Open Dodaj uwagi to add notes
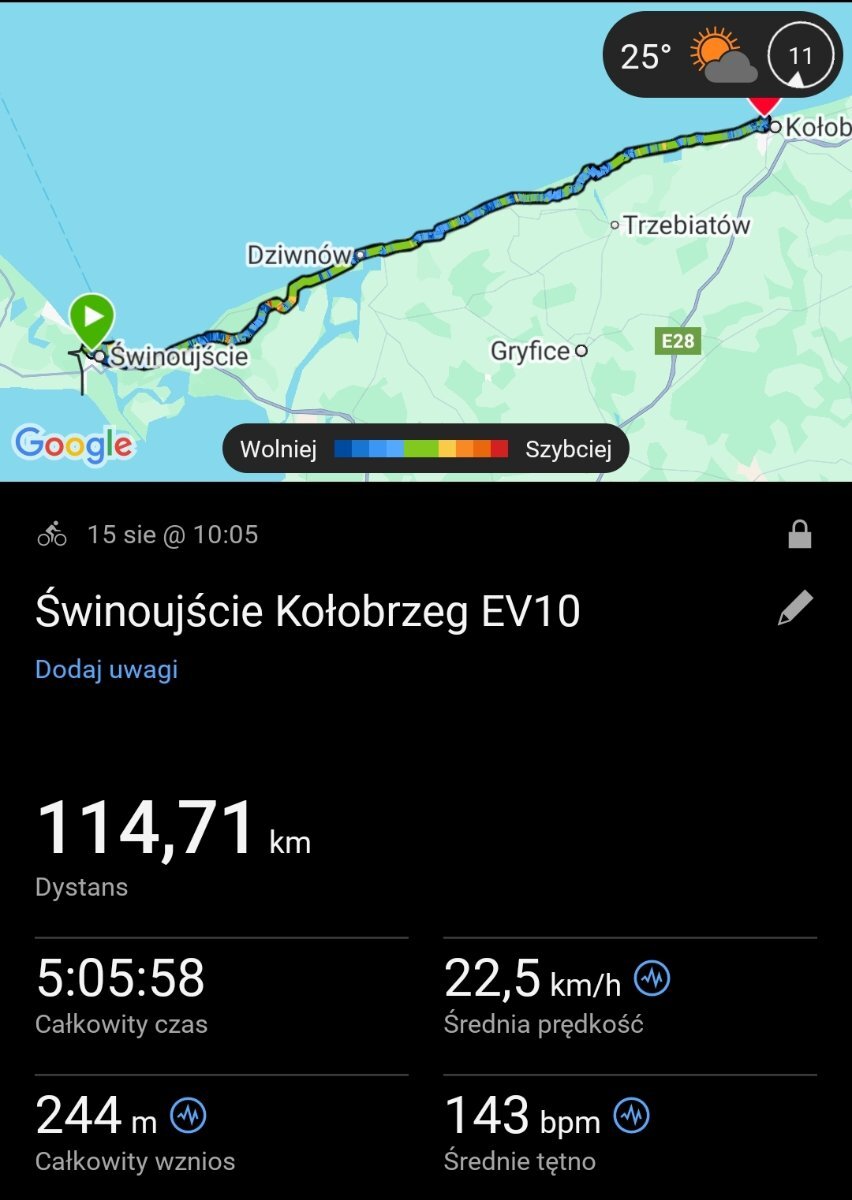This screenshot has height=1200, width=852. [106, 669]
